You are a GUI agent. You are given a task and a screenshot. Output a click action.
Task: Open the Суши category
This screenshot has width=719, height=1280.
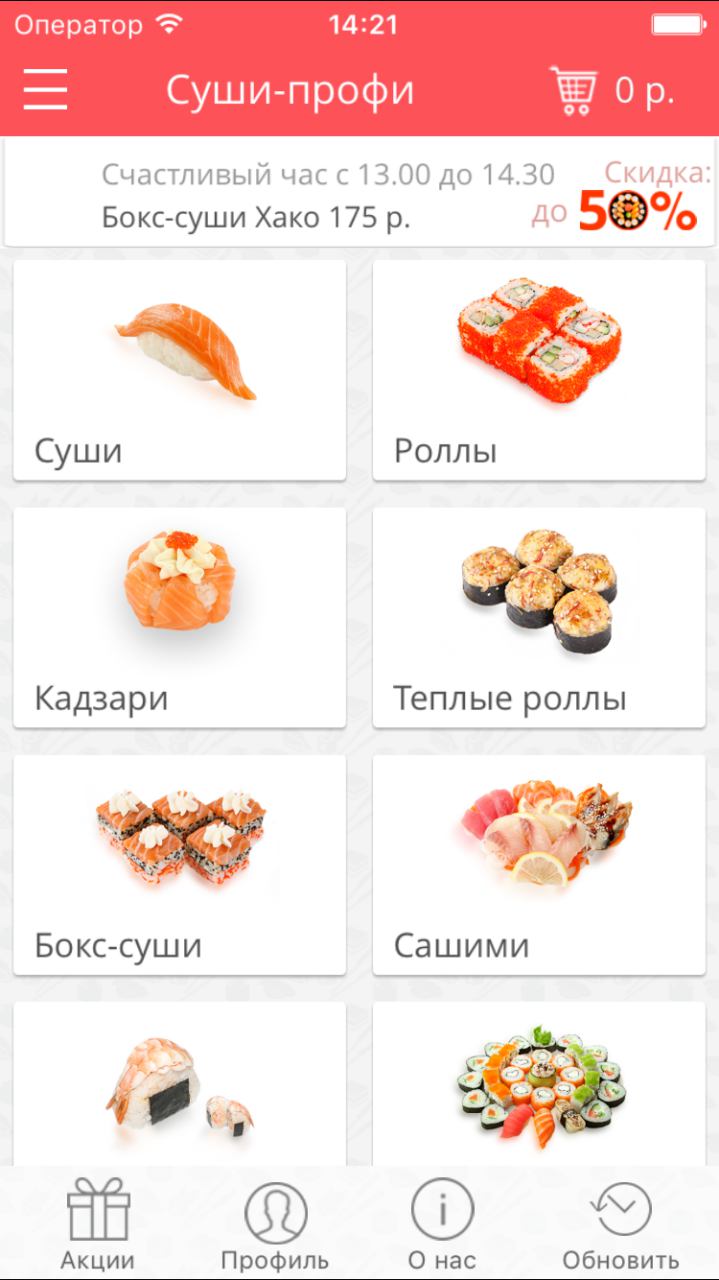point(180,370)
